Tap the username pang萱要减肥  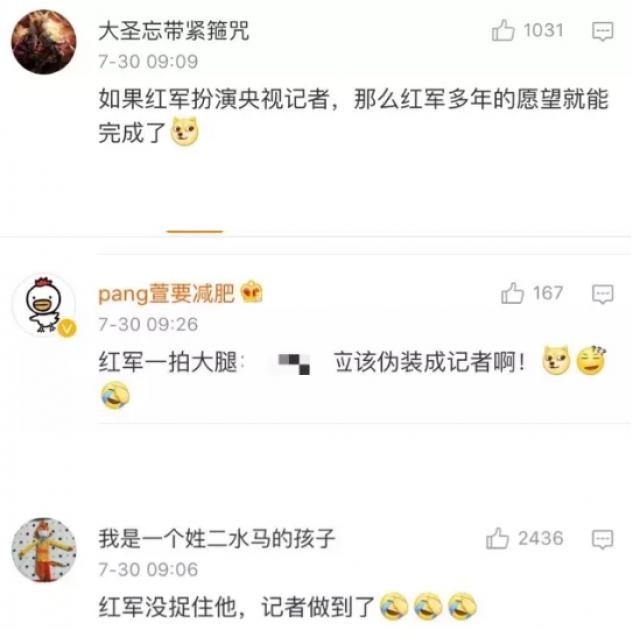point(166,293)
